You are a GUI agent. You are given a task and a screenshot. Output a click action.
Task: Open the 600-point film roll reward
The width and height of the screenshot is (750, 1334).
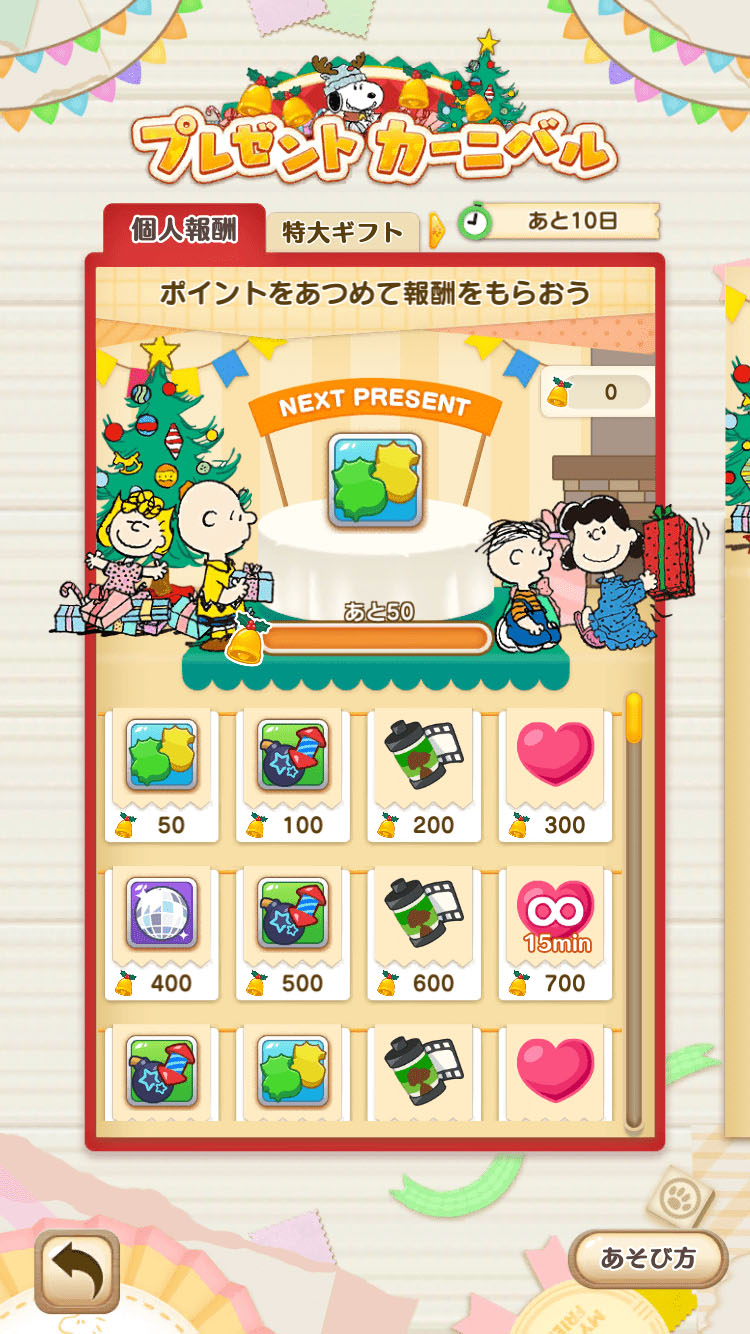click(423, 913)
